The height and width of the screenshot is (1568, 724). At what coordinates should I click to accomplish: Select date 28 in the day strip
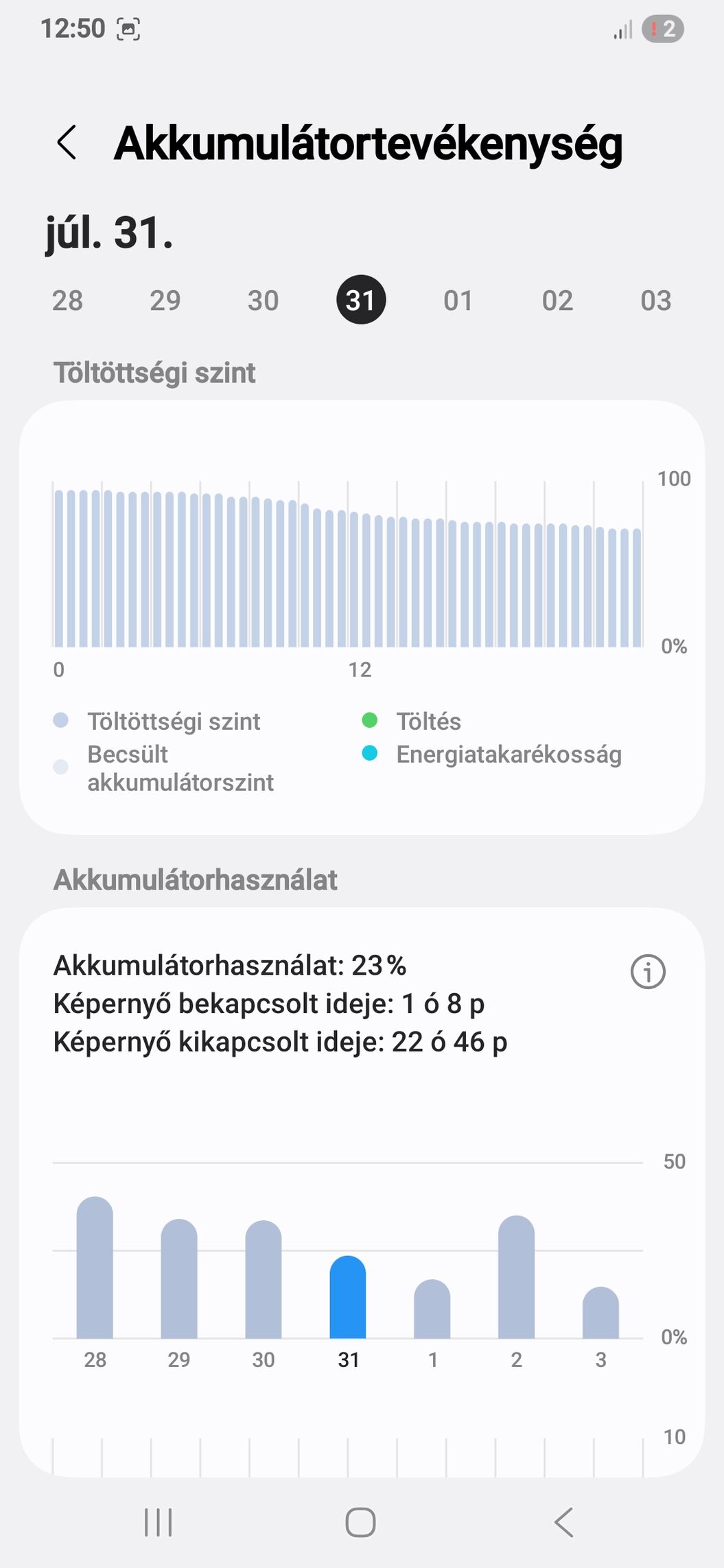[x=67, y=300]
